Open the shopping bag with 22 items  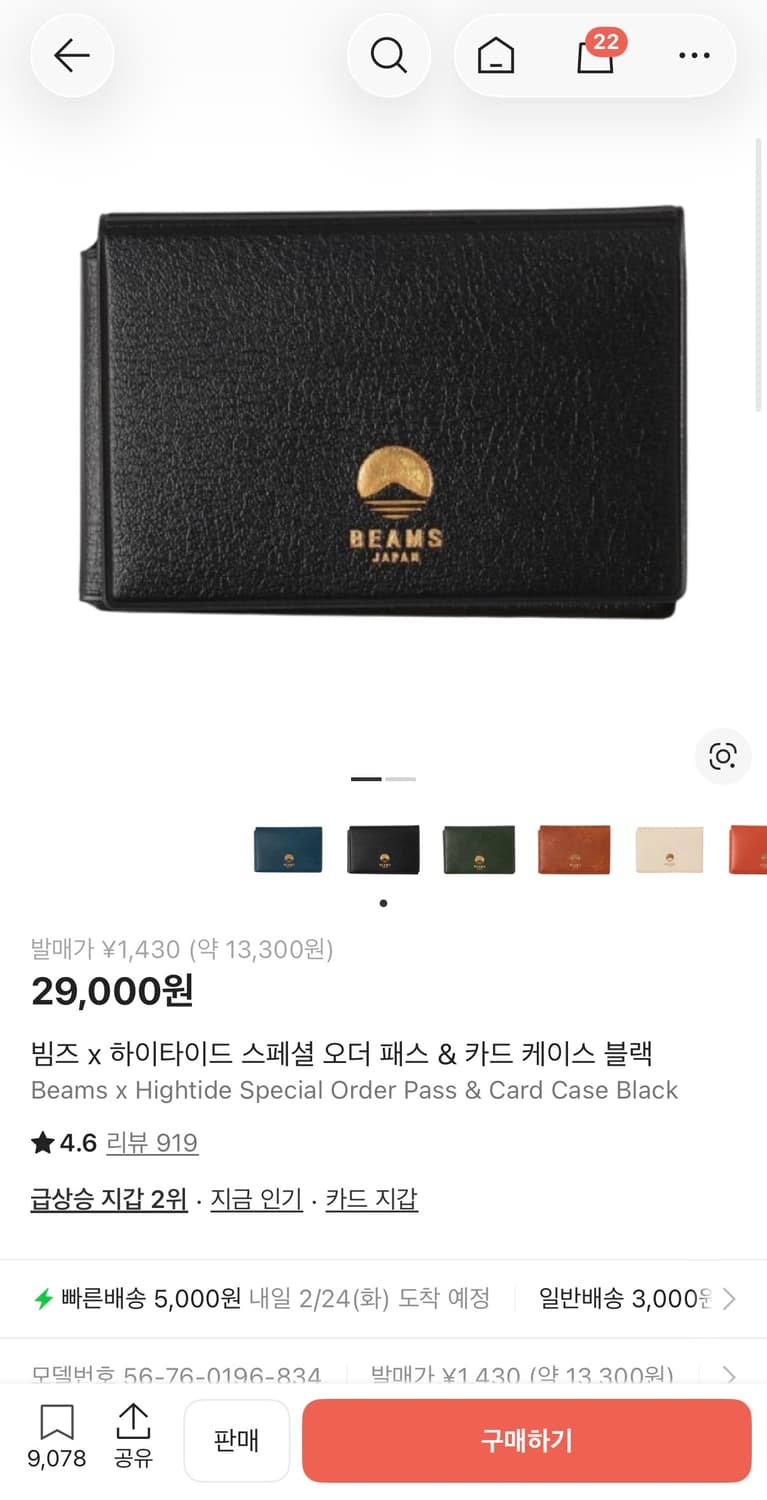point(595,58)
